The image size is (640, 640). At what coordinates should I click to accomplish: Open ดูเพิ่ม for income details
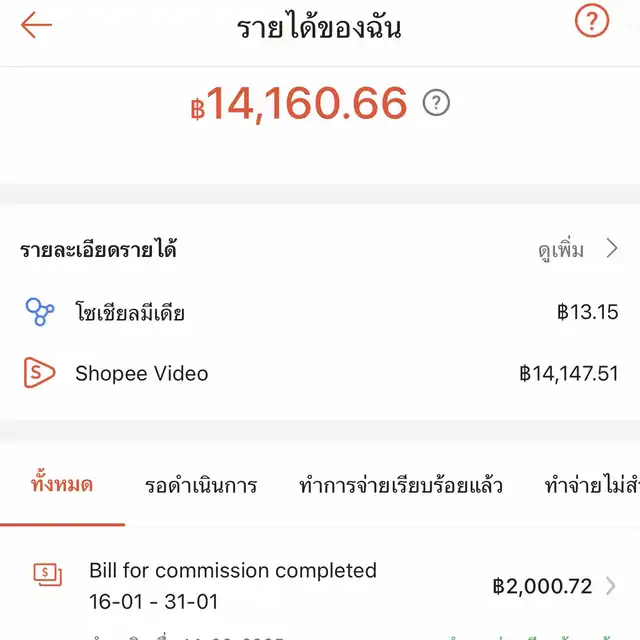pos(578,250)
